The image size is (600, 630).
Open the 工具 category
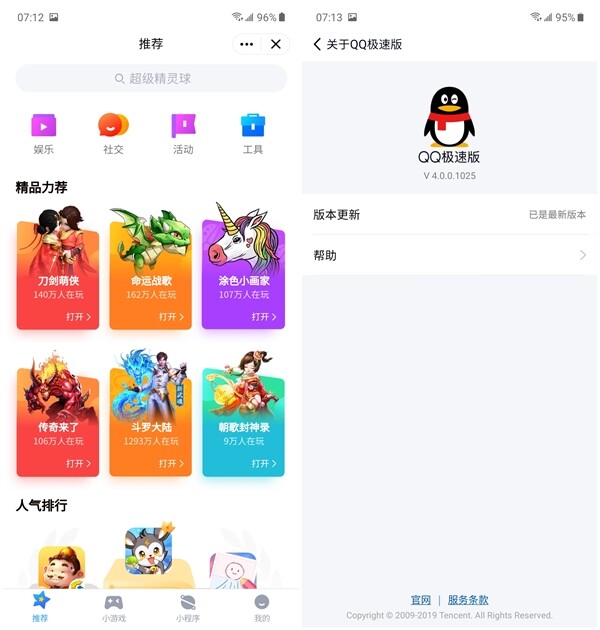(253, 133)
